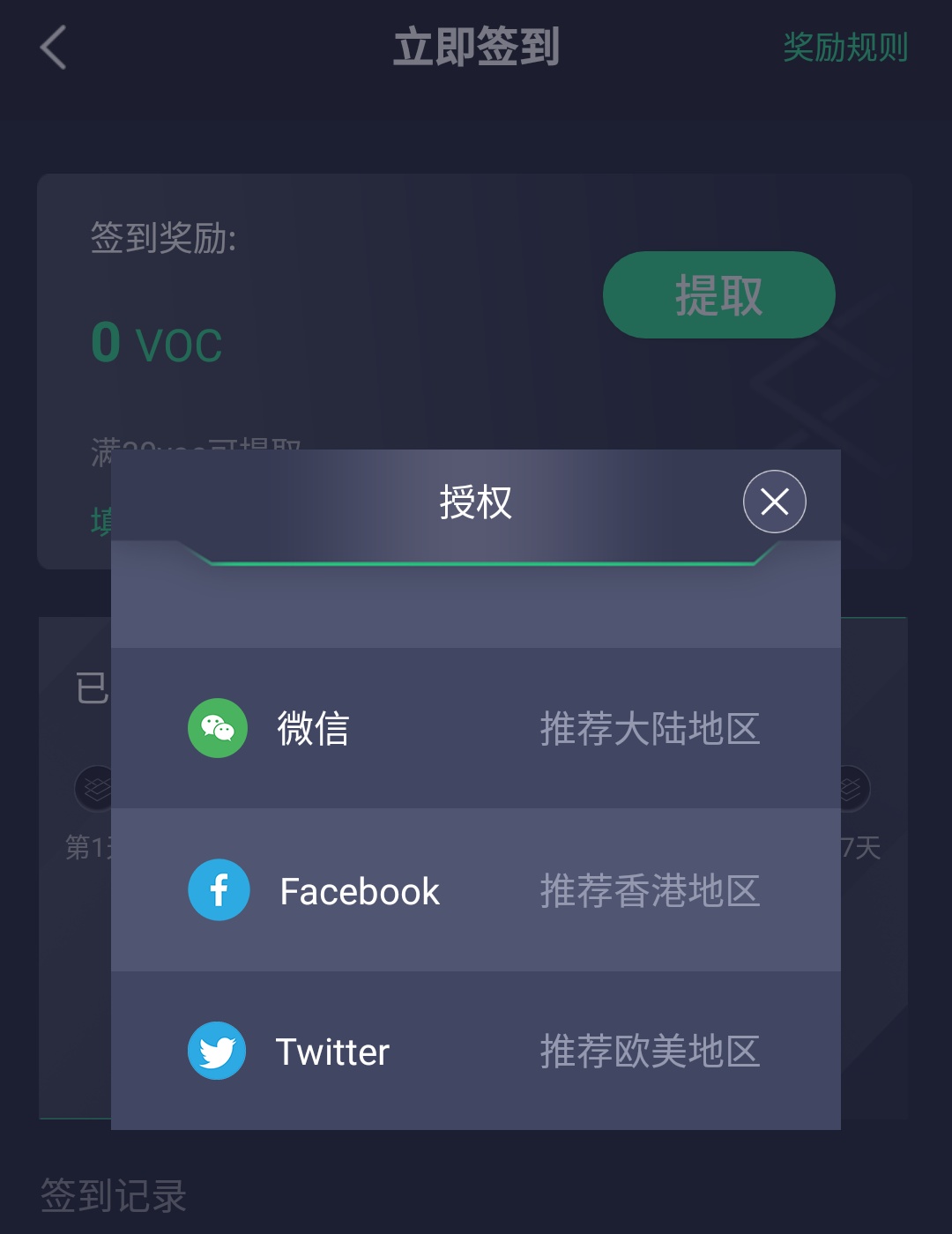The height and width of the screenshot is (1234, 952).
Task: Authorize with 微信 (WeChat)
Action: coord(475,728)
